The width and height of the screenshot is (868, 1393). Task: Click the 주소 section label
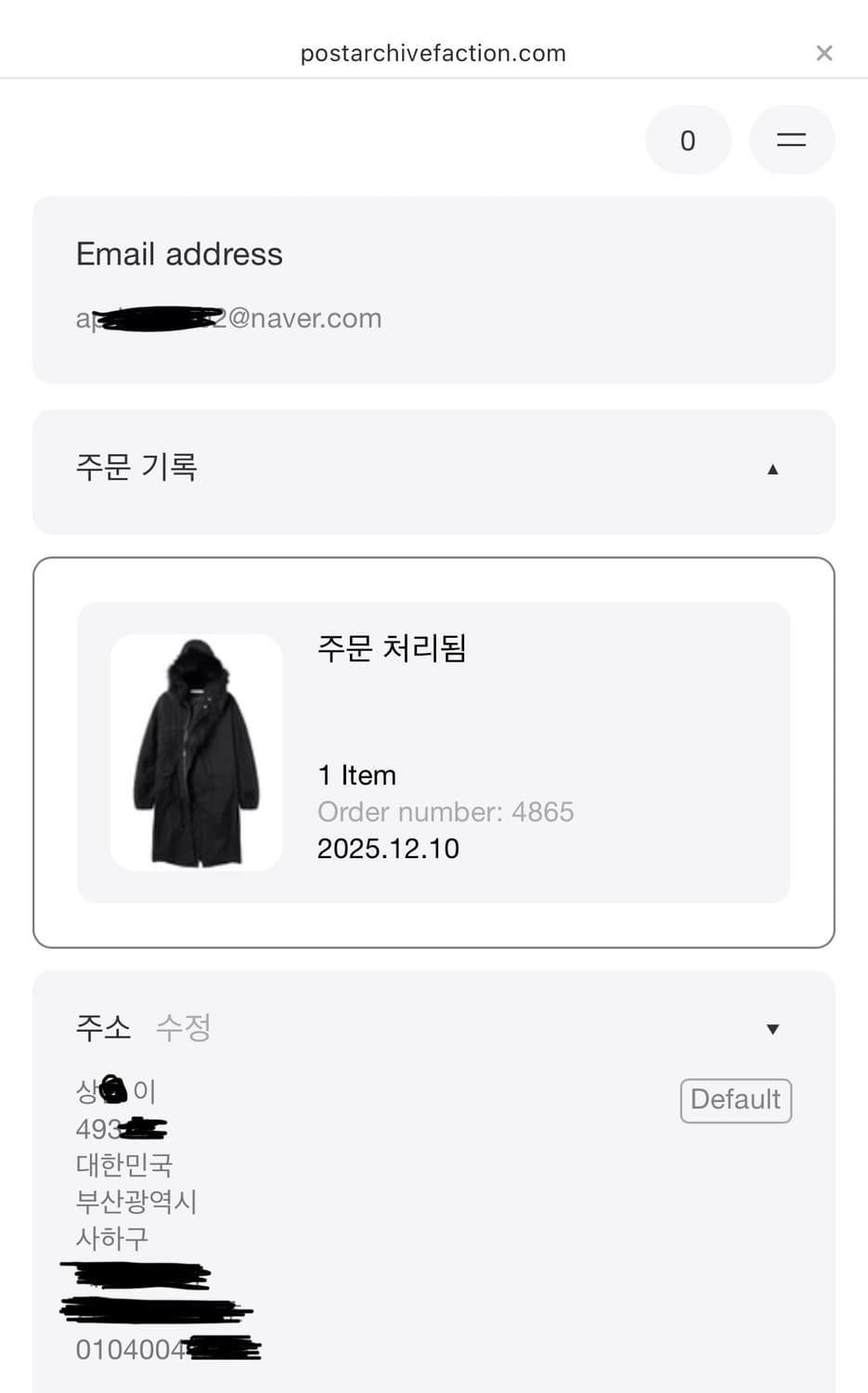(103, 1028)
